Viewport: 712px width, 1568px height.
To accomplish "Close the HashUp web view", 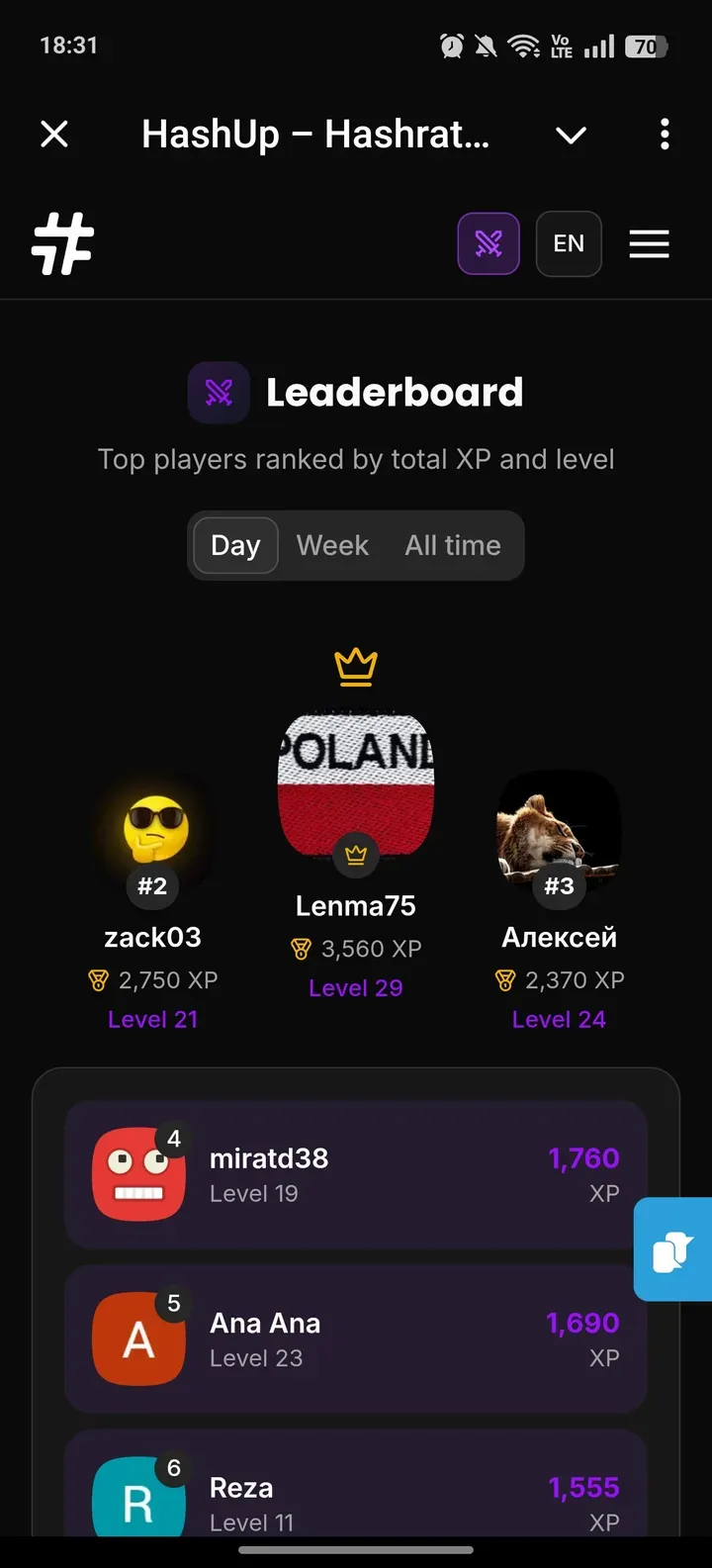I will coord(54,134).
